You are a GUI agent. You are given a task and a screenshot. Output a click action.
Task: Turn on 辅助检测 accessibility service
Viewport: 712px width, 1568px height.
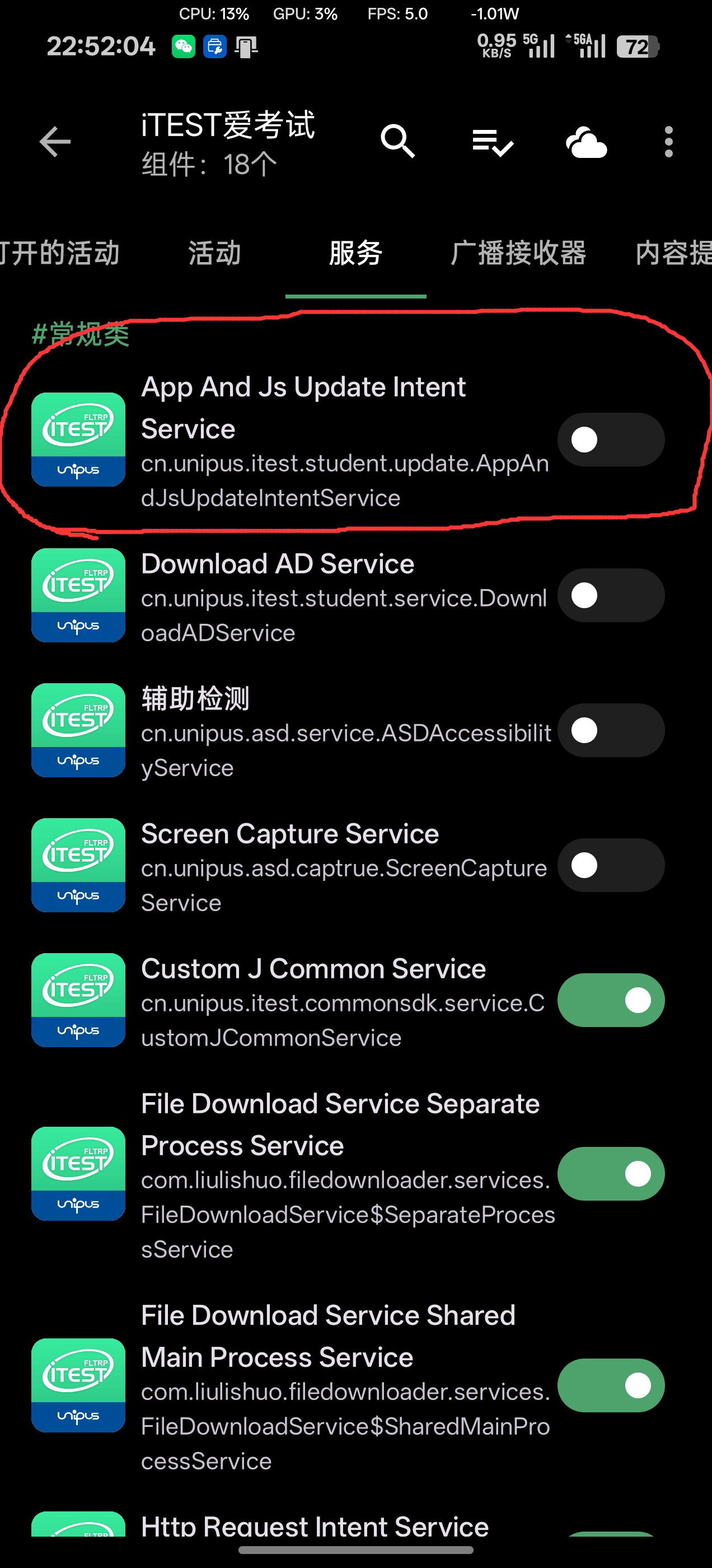(610, 730)
